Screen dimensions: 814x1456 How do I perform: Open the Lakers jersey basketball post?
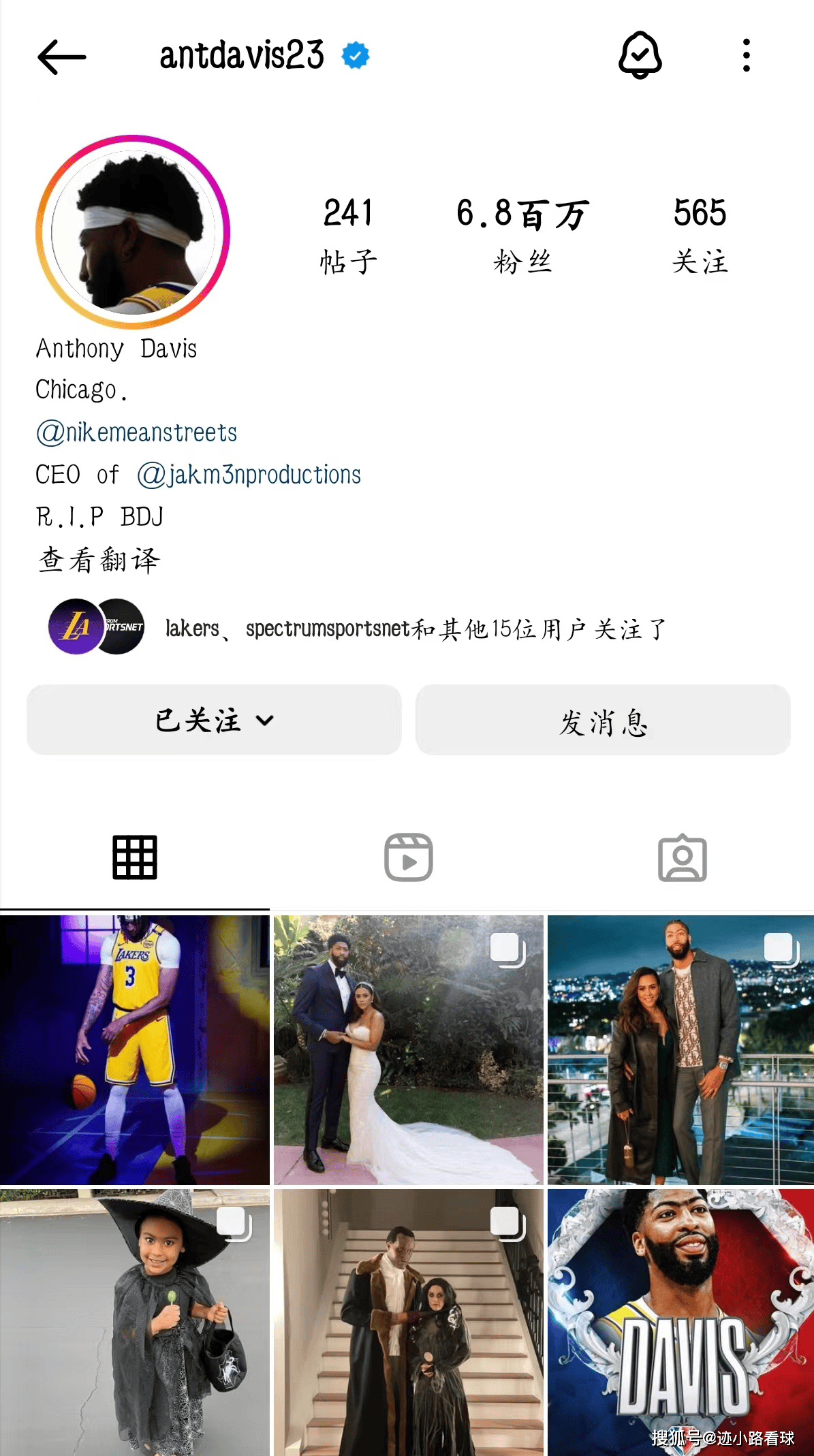pyautogui.click(x=134, y=1049)
